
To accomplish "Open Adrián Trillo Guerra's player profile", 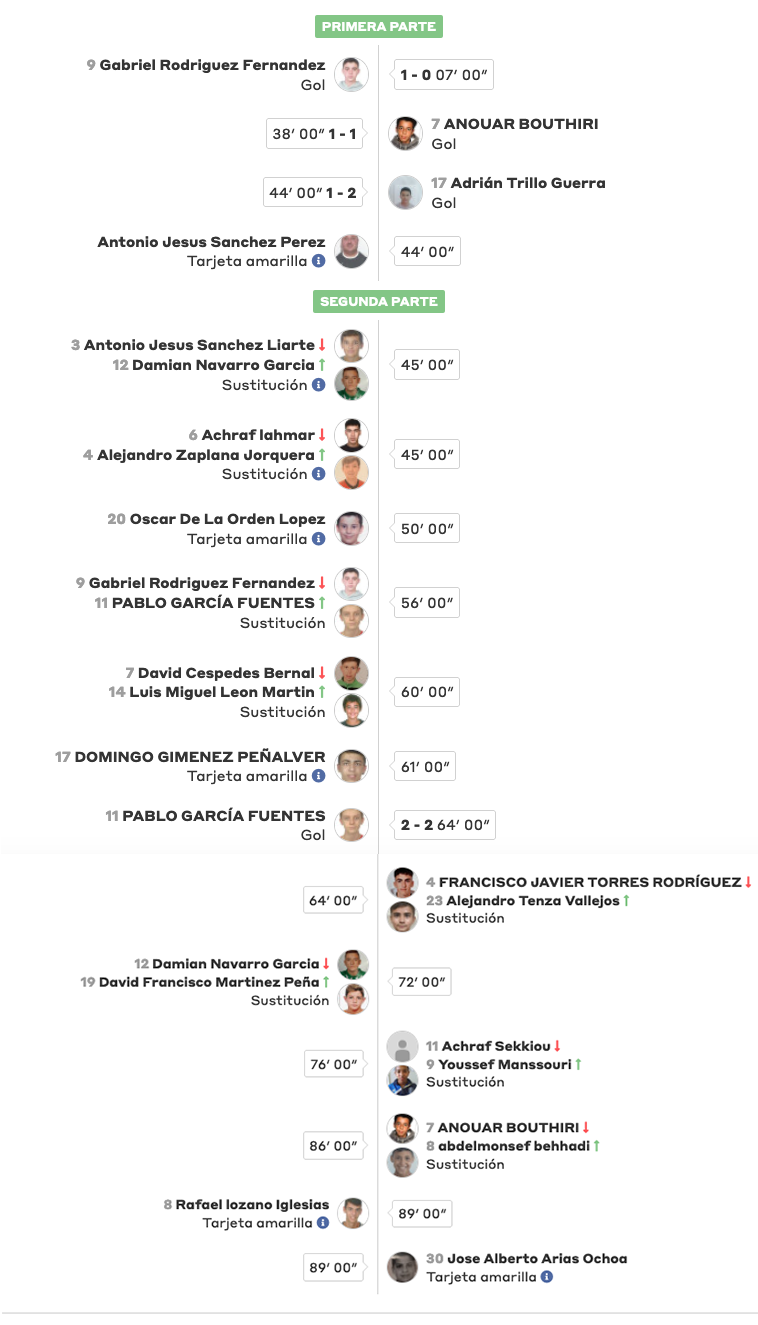I will pos(527,183).
